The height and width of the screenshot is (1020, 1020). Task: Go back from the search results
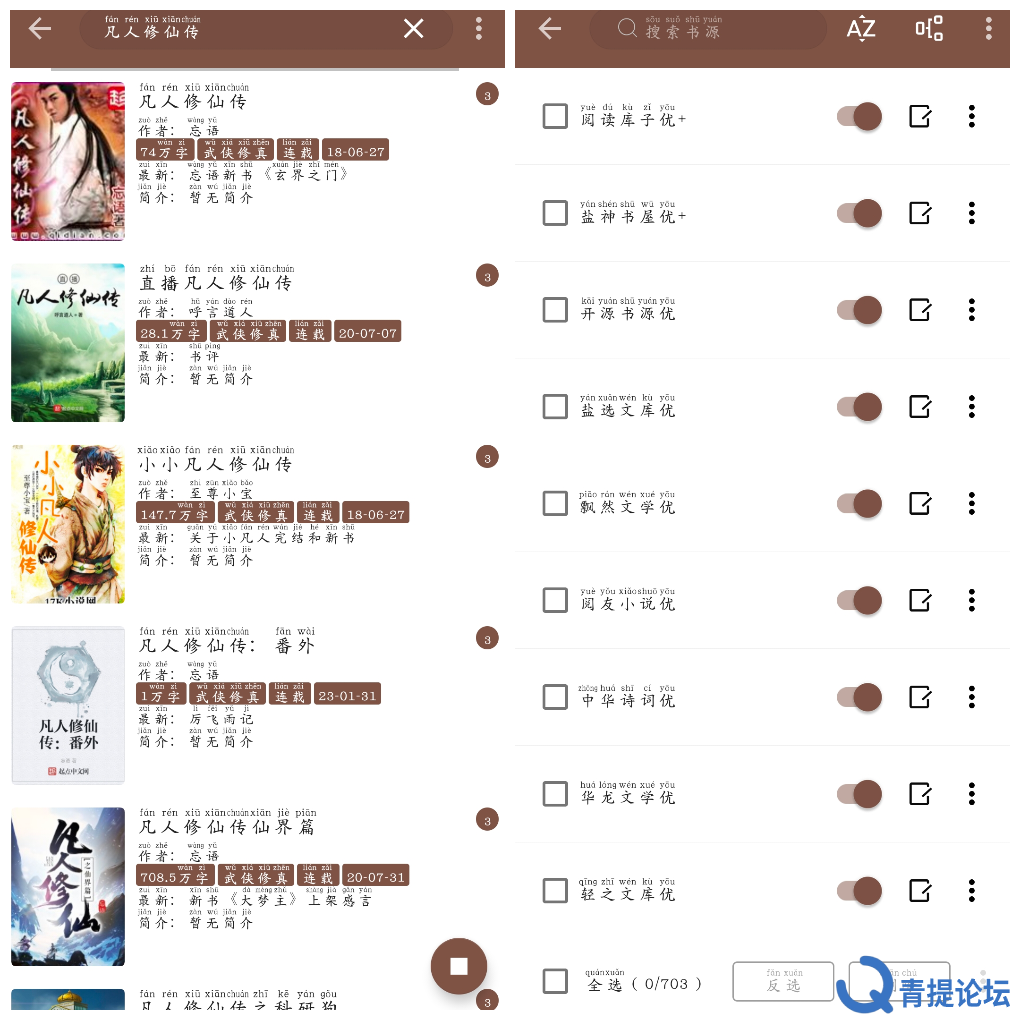(x=40, y=29)
